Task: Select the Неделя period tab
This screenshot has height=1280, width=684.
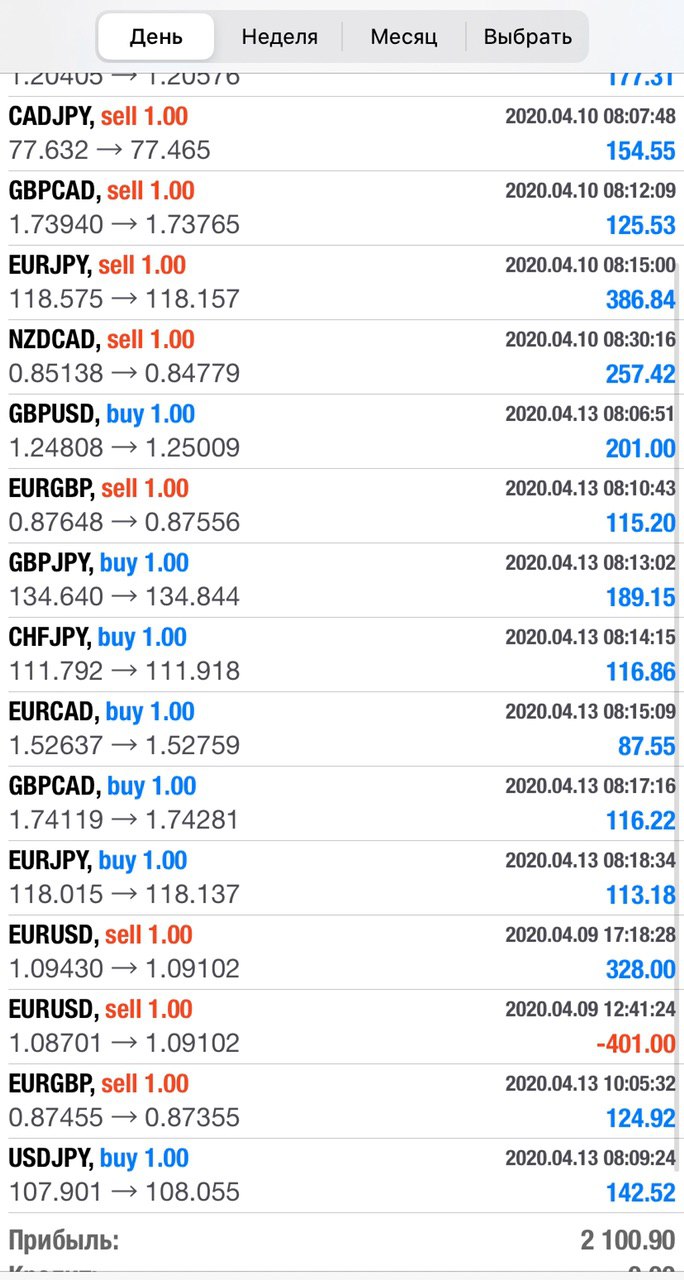Action: [279, 38]
